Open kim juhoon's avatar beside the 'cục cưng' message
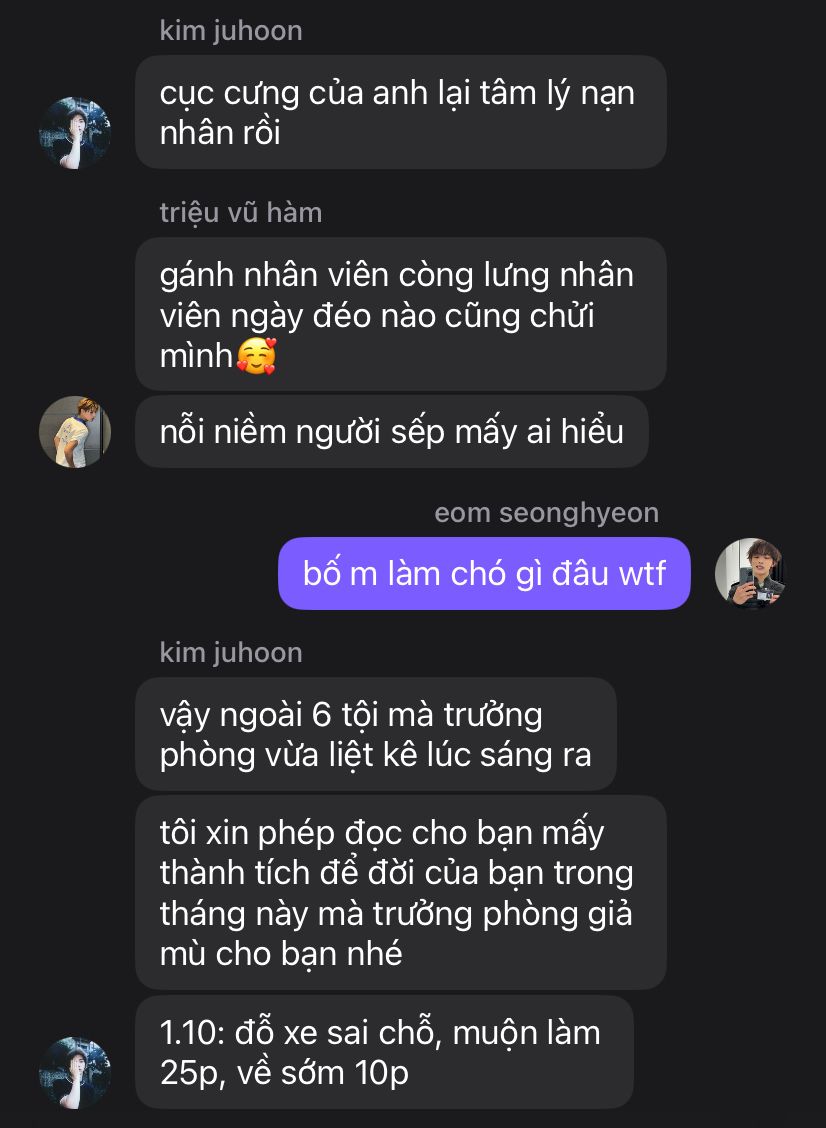This screenshot has width=826, height=1128. [75, 133]
